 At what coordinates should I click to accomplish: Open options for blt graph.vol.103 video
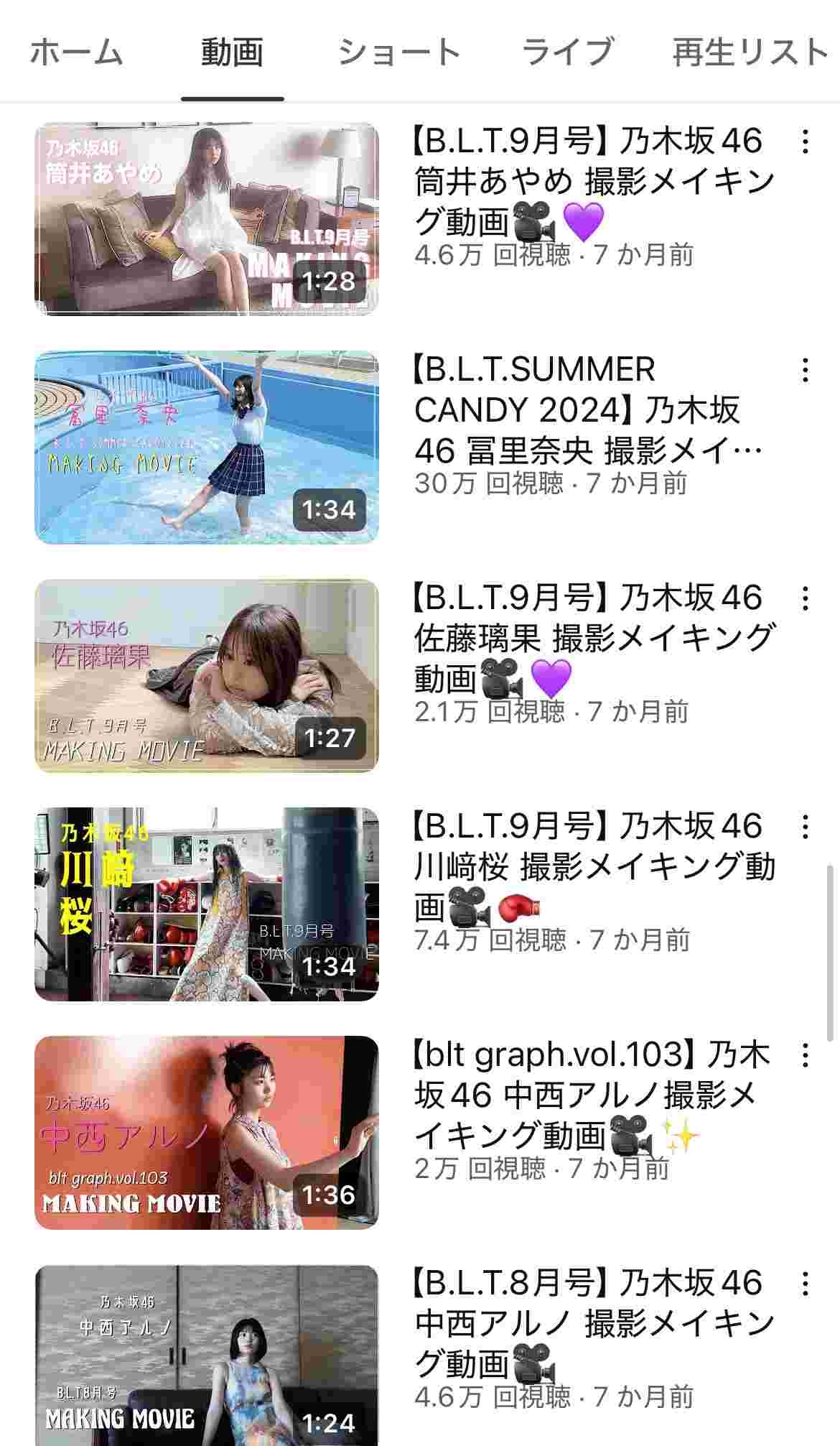806,1055
